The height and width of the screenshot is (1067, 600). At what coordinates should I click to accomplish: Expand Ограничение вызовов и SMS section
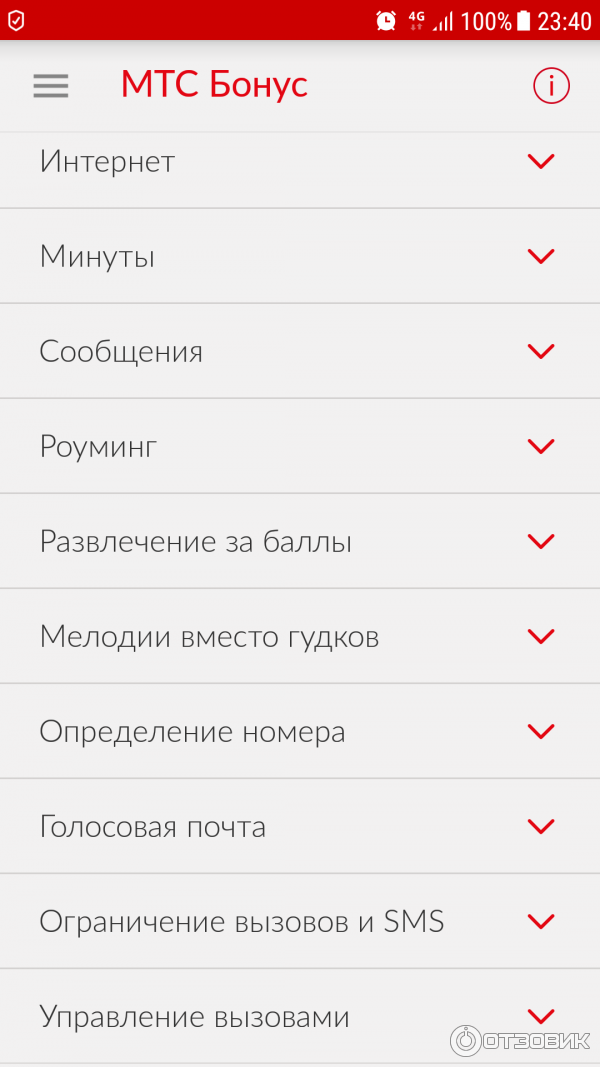point(540,921)
